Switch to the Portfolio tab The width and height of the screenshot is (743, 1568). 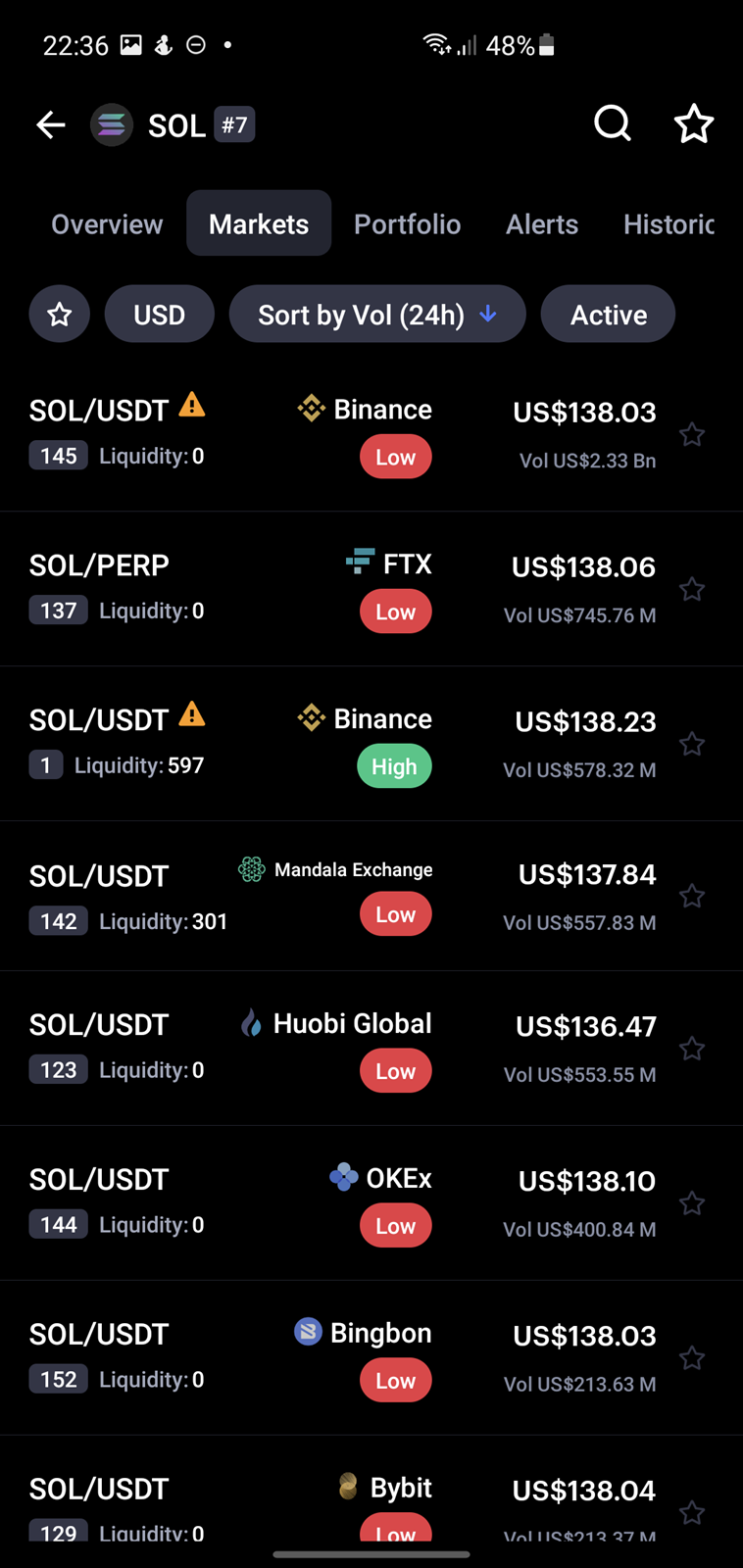pyautogui.click(x=407, y=223)
